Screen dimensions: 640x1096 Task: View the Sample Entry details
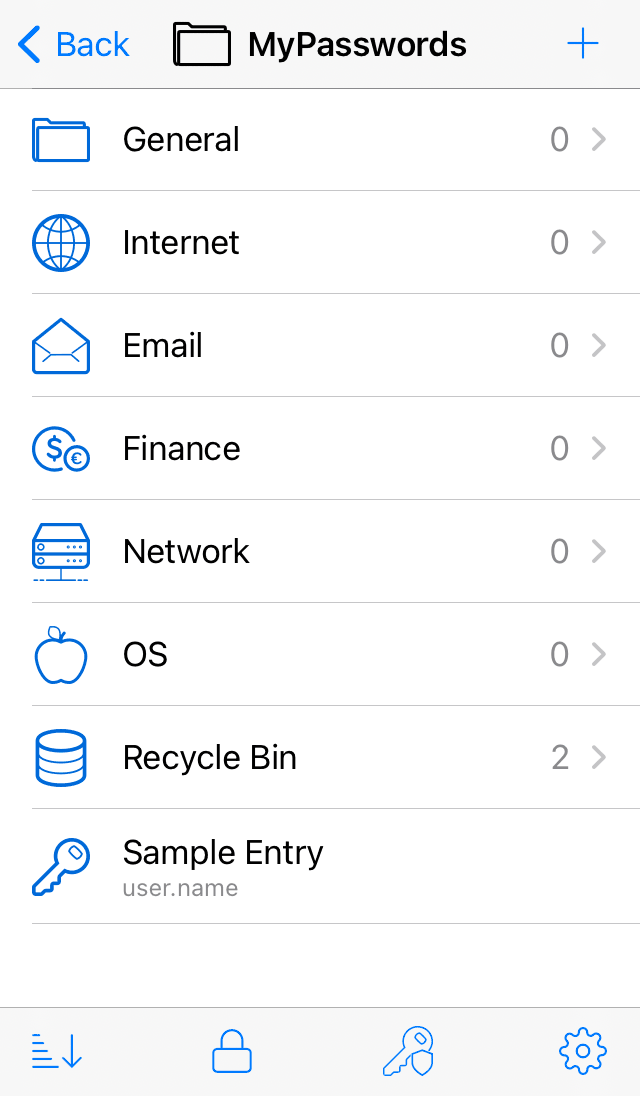tap(320, 867)
